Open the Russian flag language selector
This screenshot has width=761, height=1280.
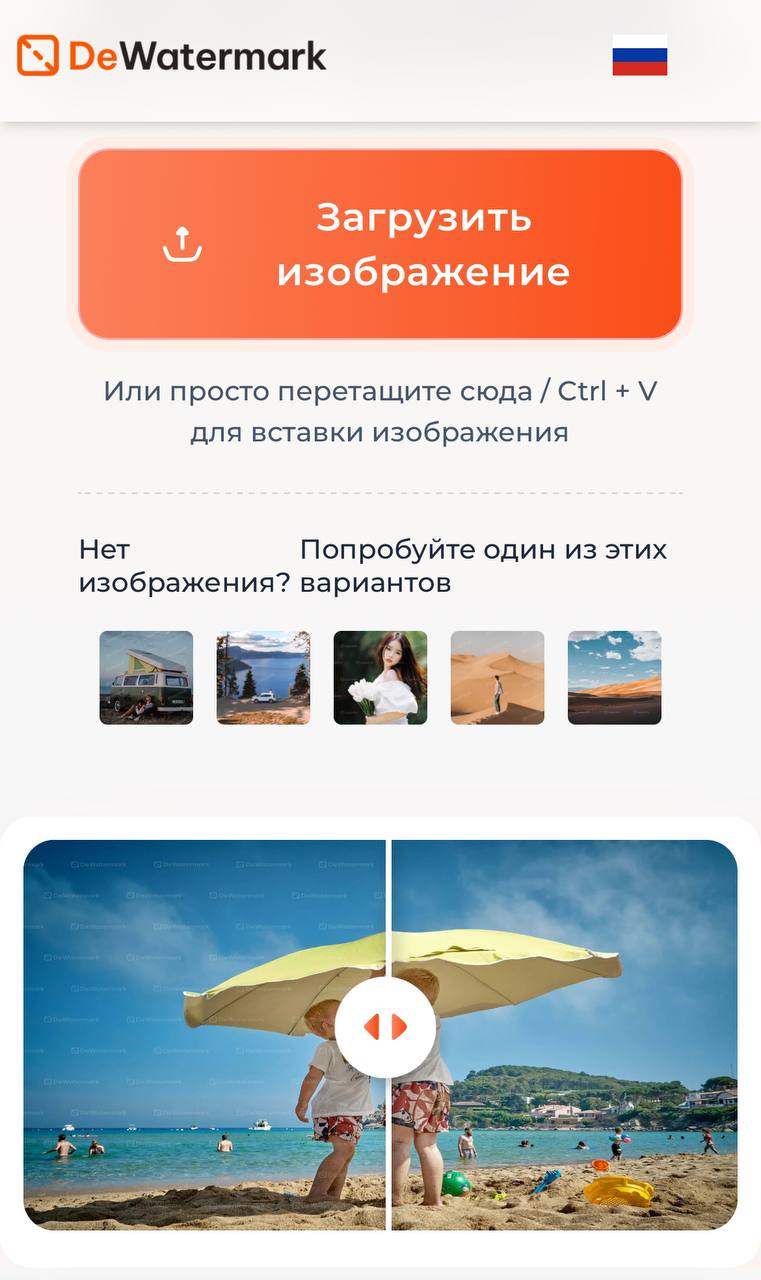[640, 56]
